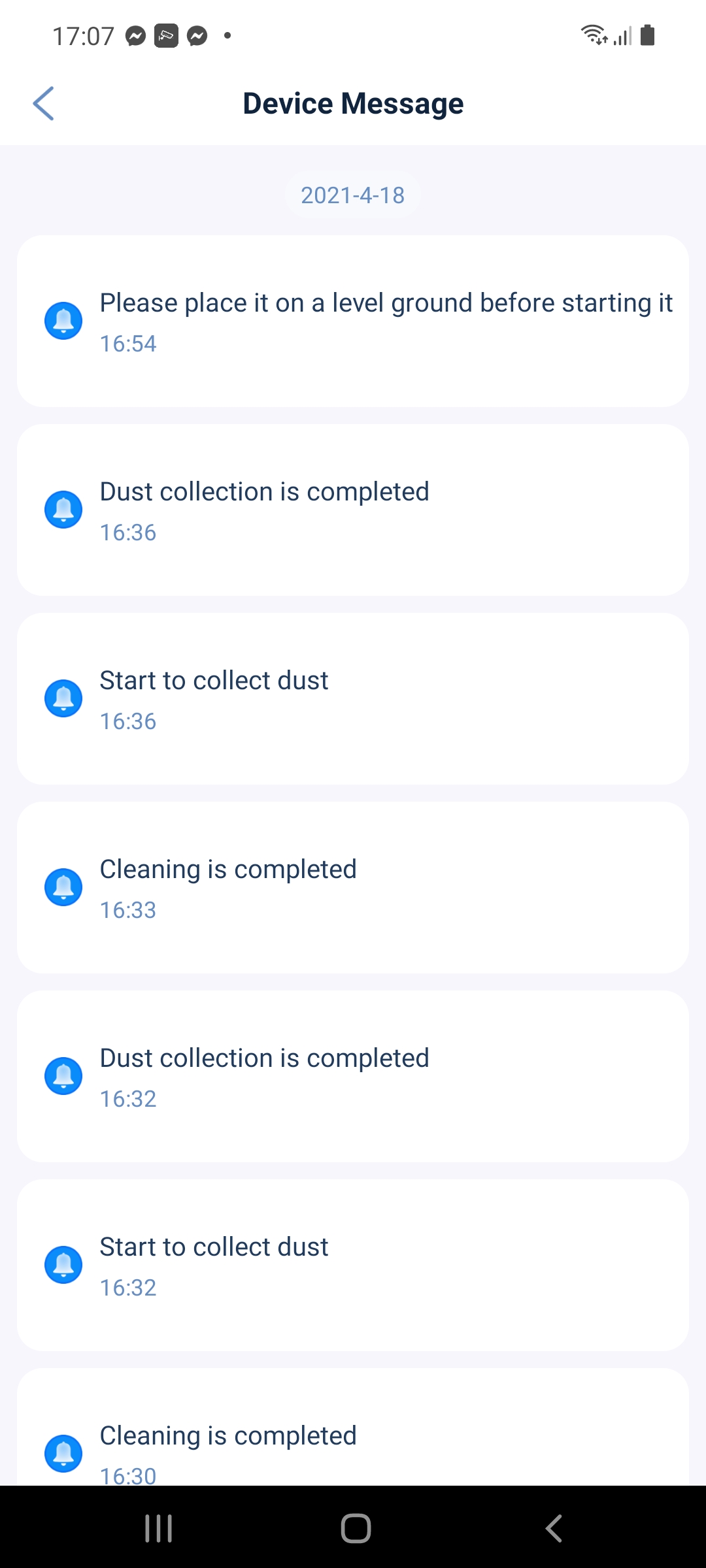Open the level ground warning message
Viewport: 706px width, 1568px height.
[x=353, y=321]
